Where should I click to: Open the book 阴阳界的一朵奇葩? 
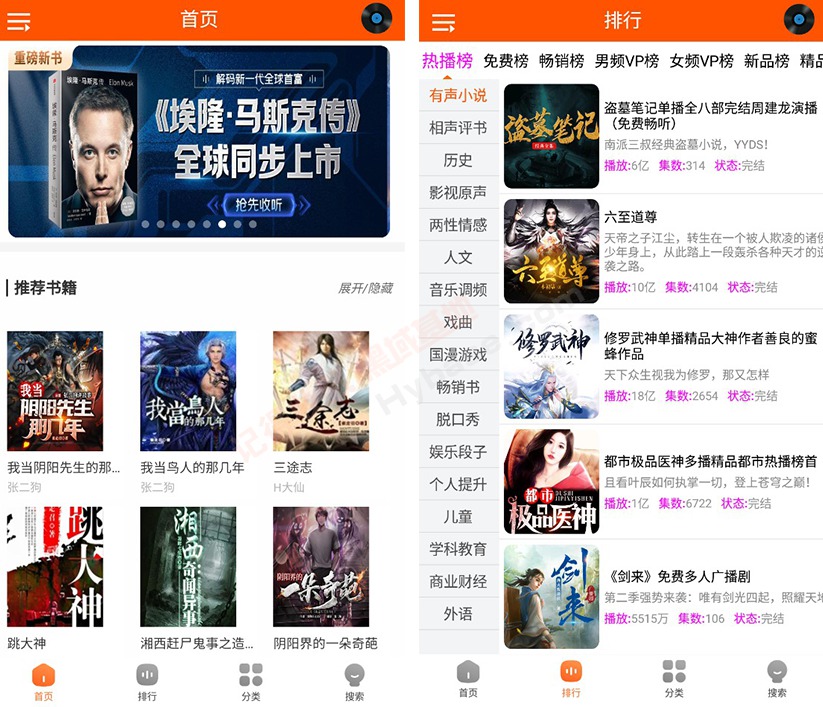click(321, 567)
